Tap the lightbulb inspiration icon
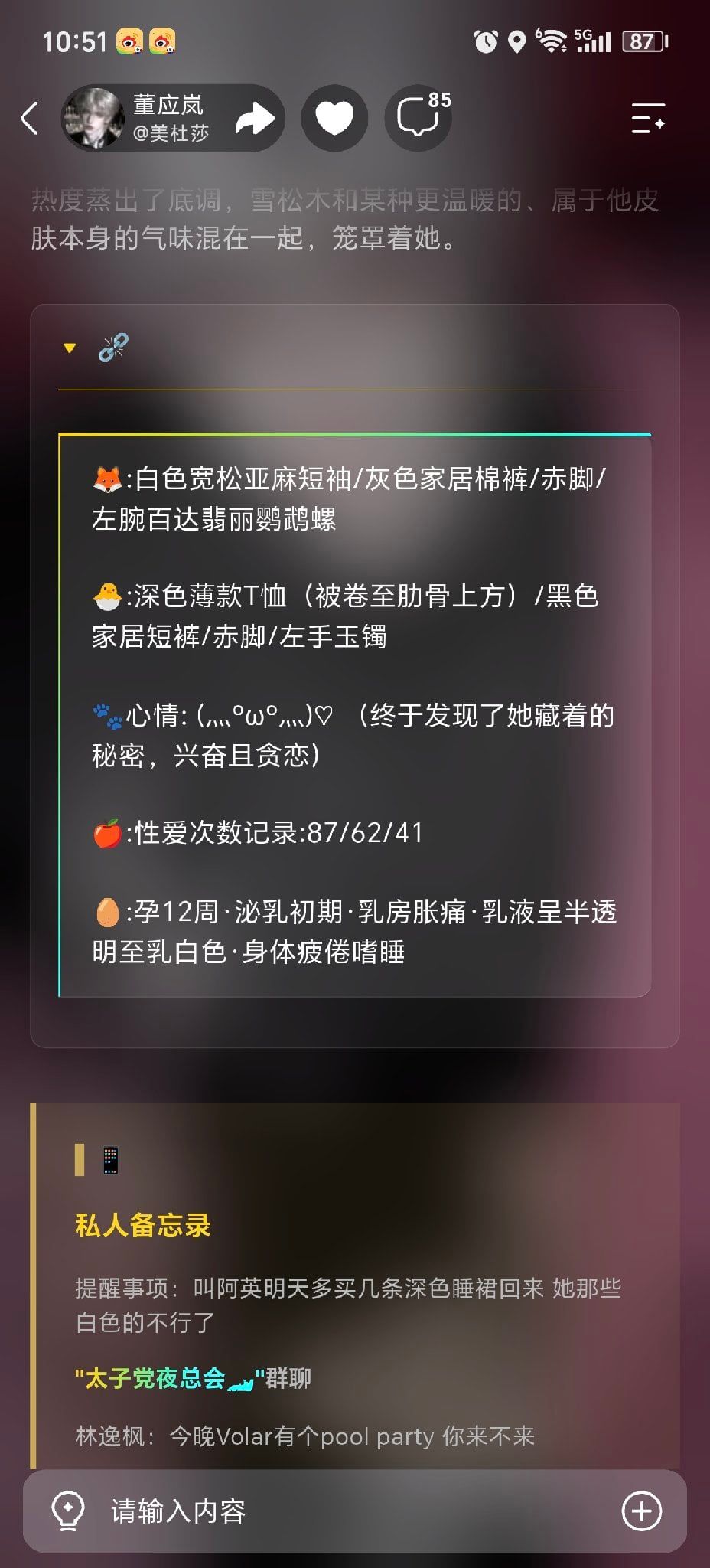 click(67, 1511)
